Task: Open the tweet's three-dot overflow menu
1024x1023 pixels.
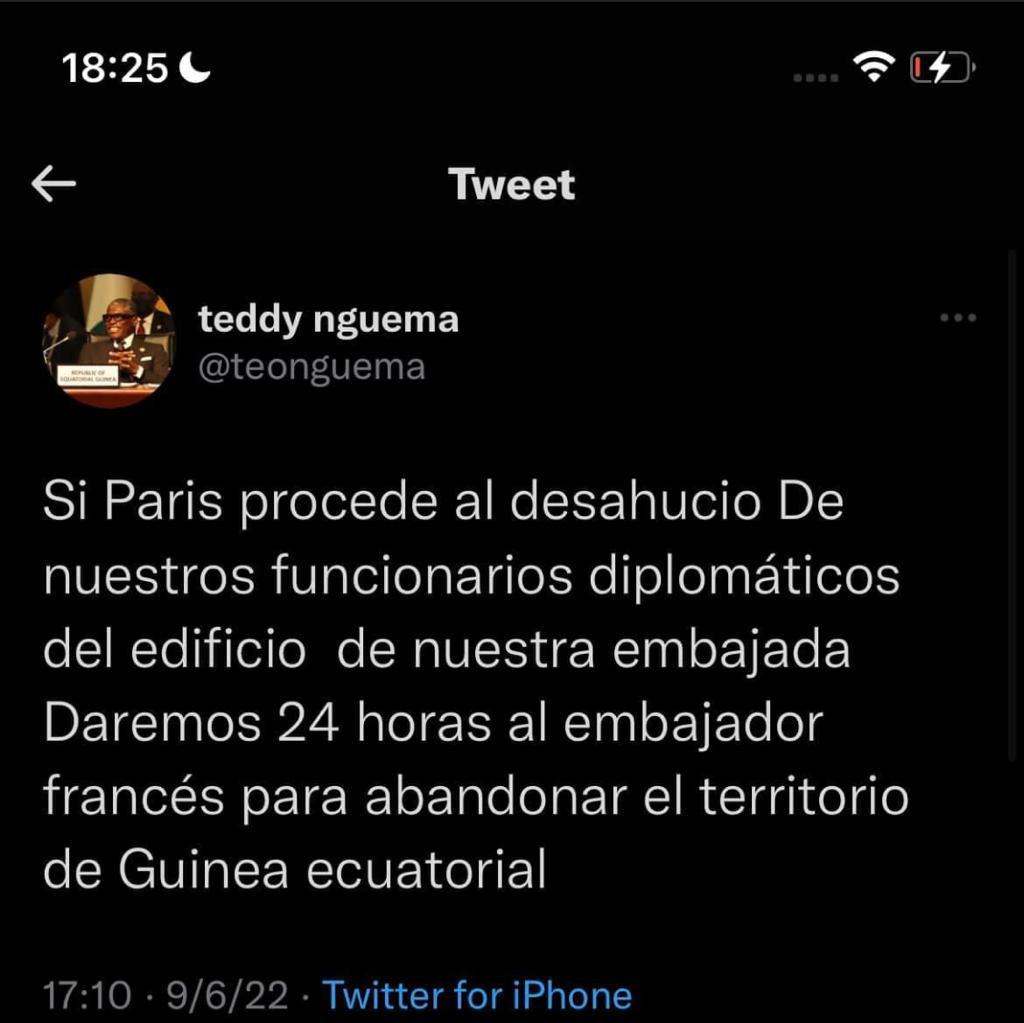Action: coord(957,318)
